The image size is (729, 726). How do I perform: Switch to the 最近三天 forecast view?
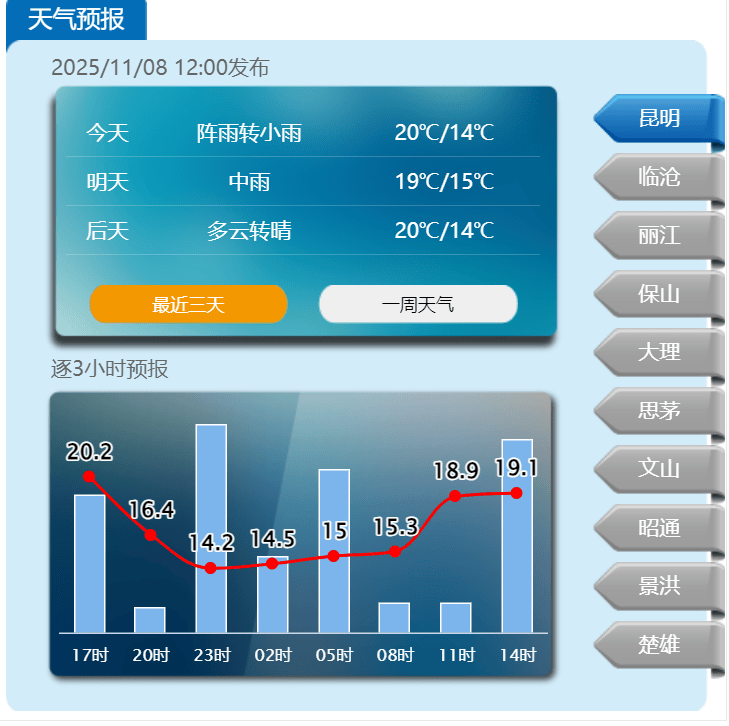188,305
